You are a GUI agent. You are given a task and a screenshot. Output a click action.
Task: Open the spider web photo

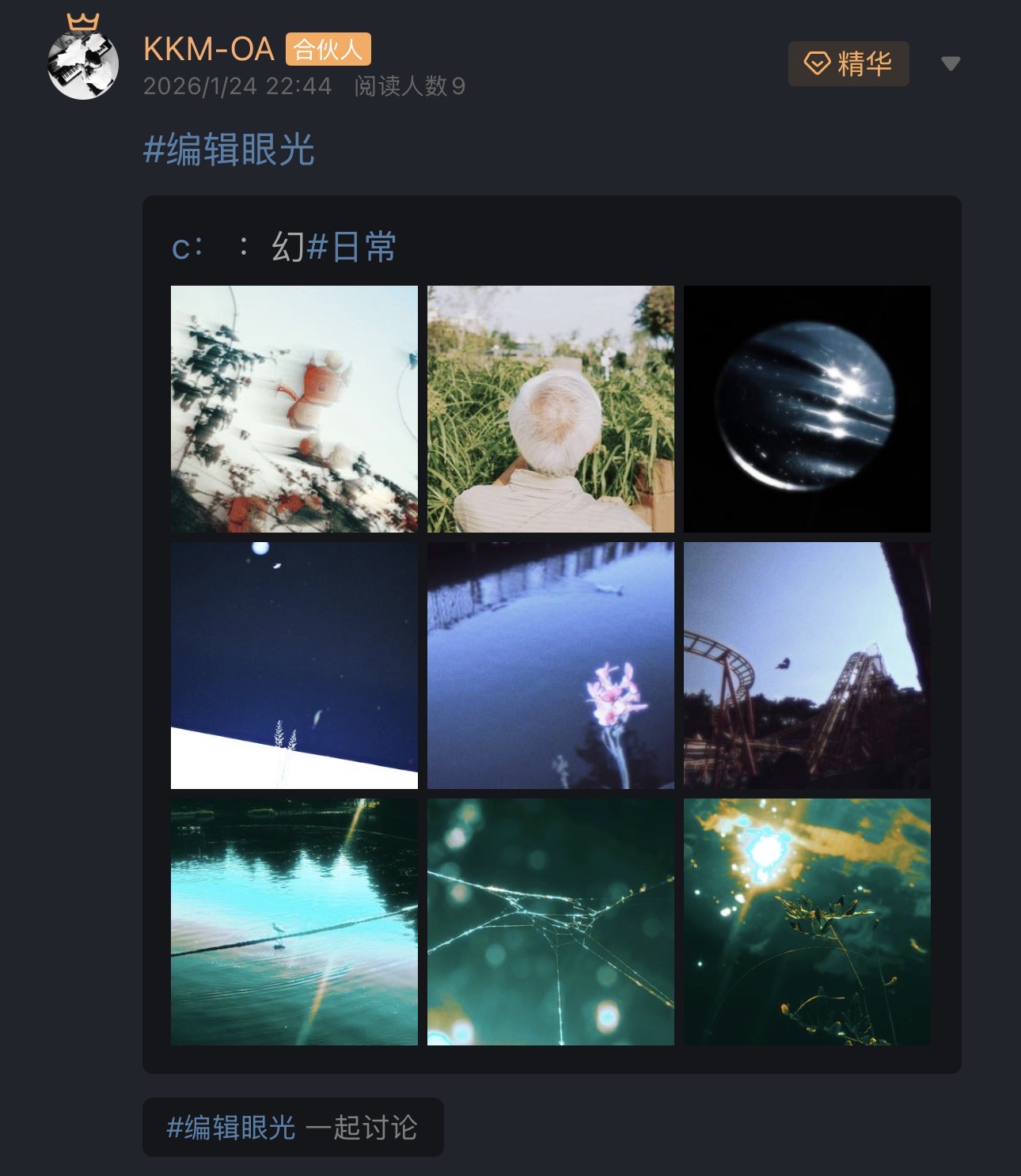point(551,922)
